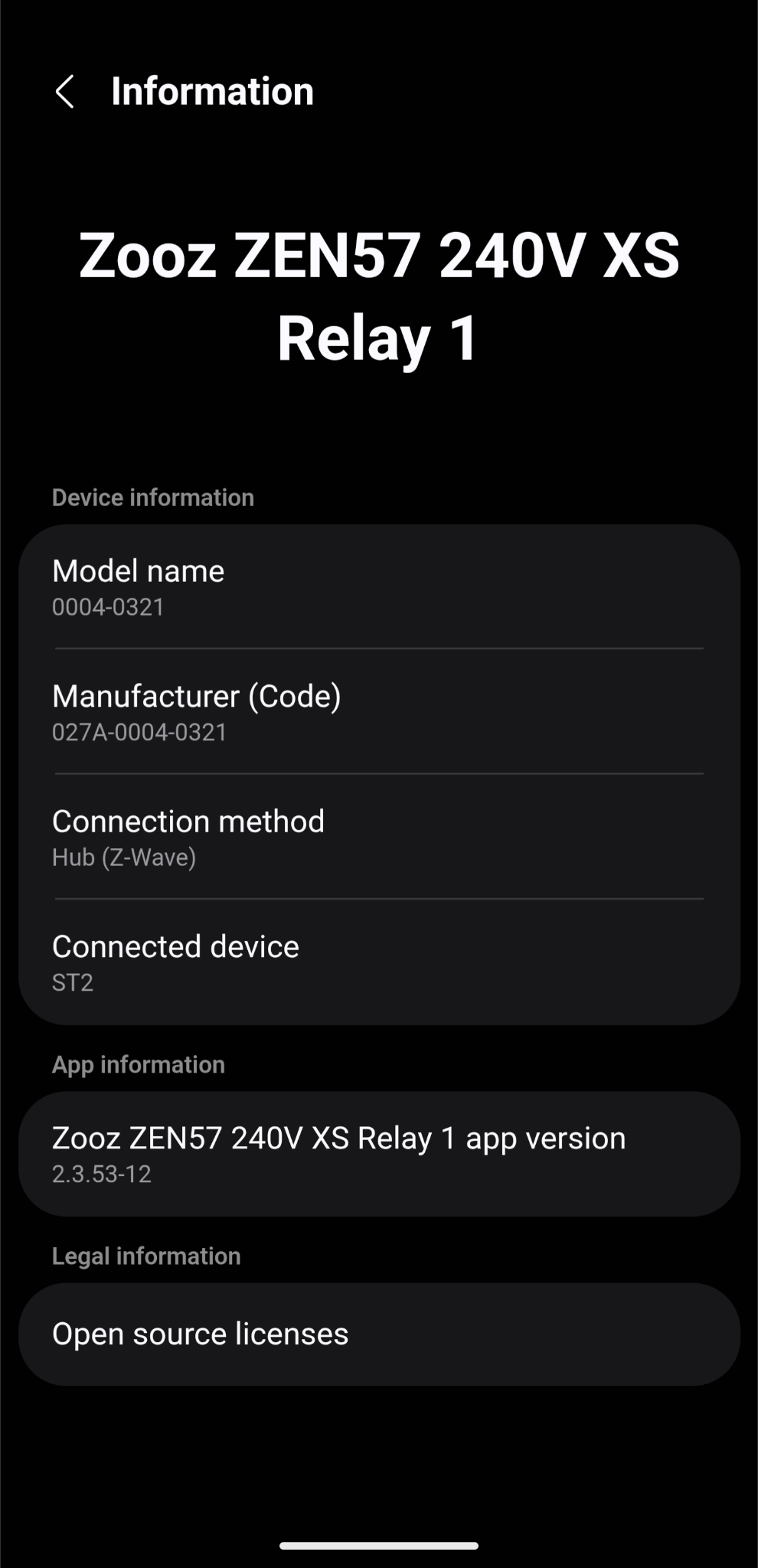This screenshot has height=1568, width=758.
Task: Go back from the Information screen
Action: 65,92
